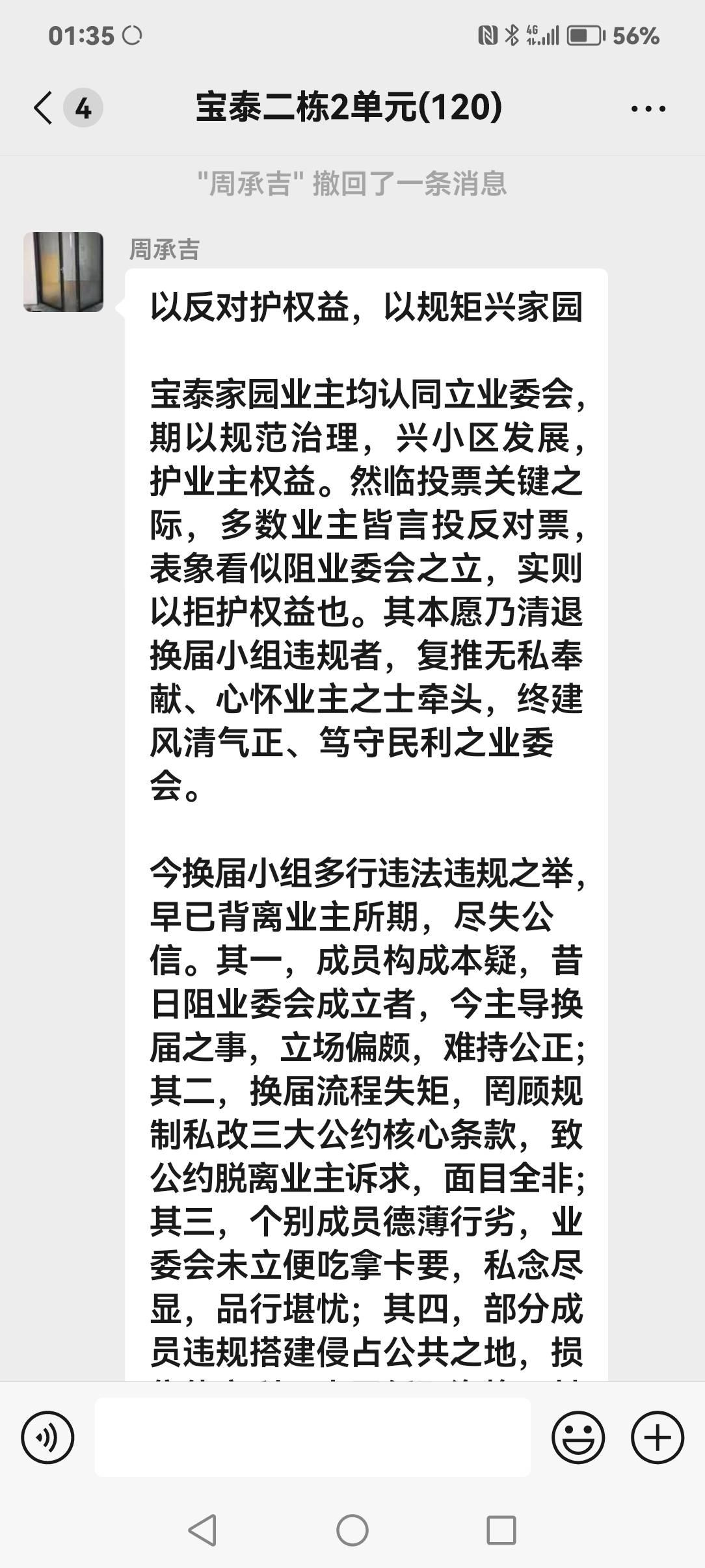Tap the system home button

pyautogui.click(x=352, y=1530)
